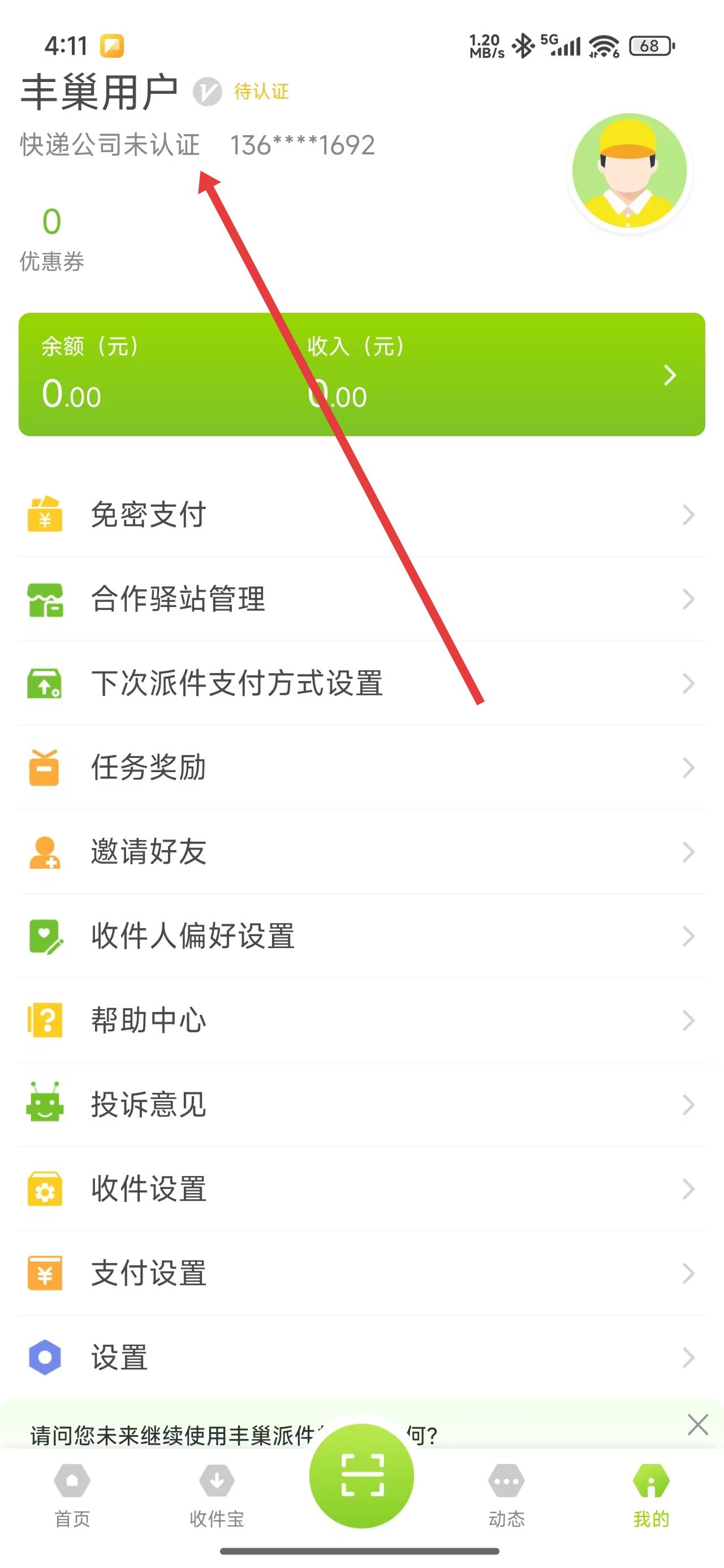Open 收件设置
This screenshot has height=1568, width=724.
tap(361, 1189)
